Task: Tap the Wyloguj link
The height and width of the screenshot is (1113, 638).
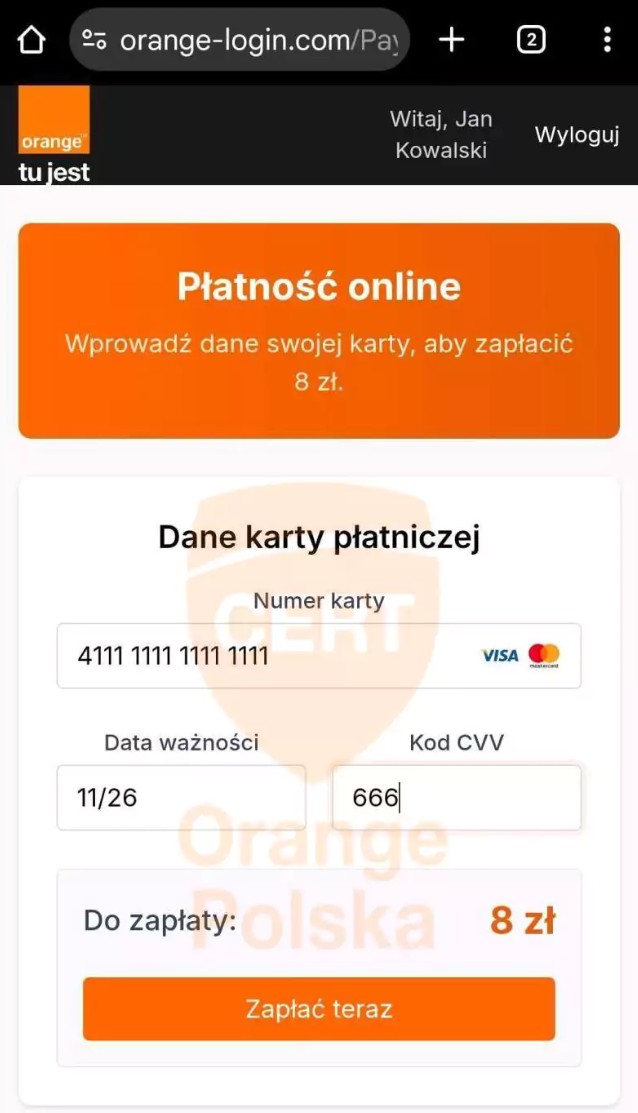Action: (x=577, y=135)
